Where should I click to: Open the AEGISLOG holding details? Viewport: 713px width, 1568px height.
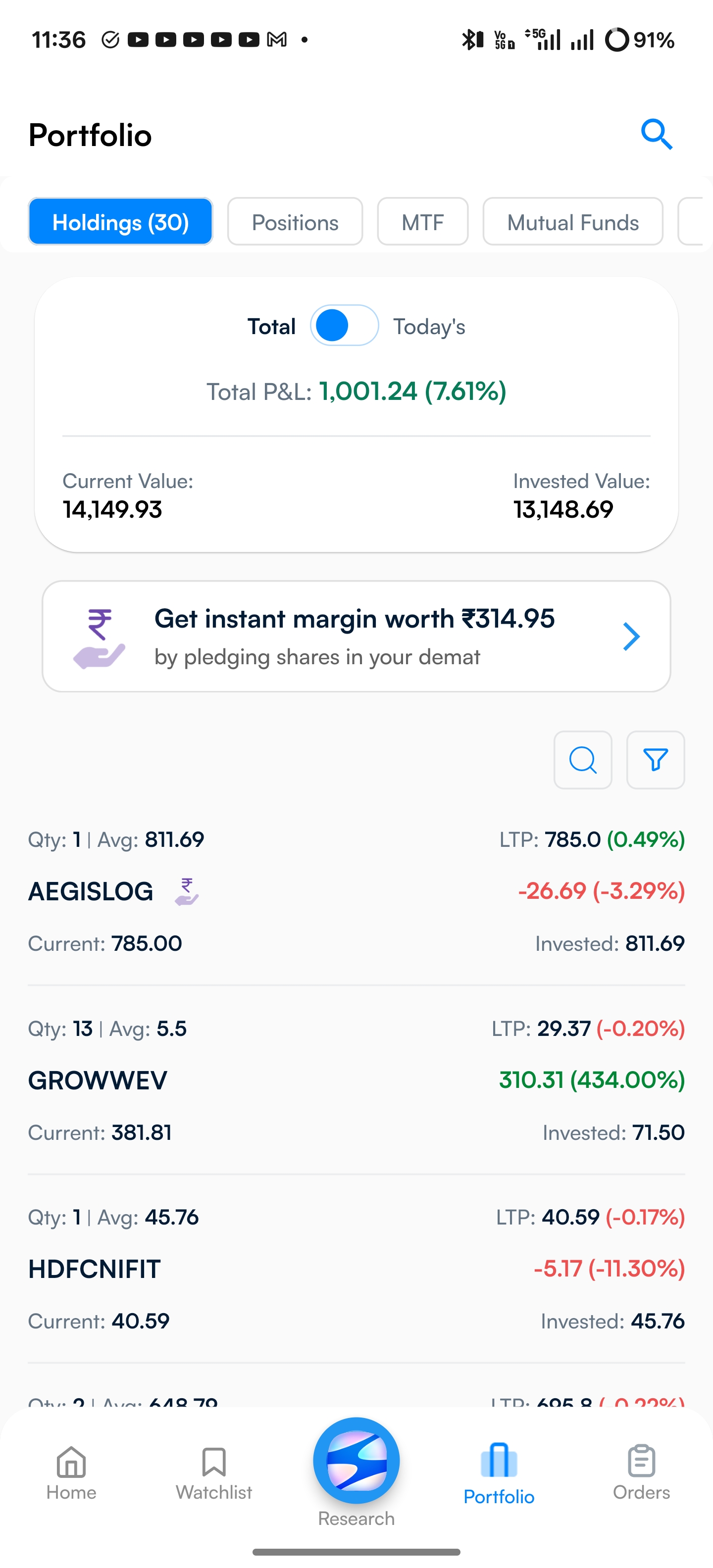[356, 891]
